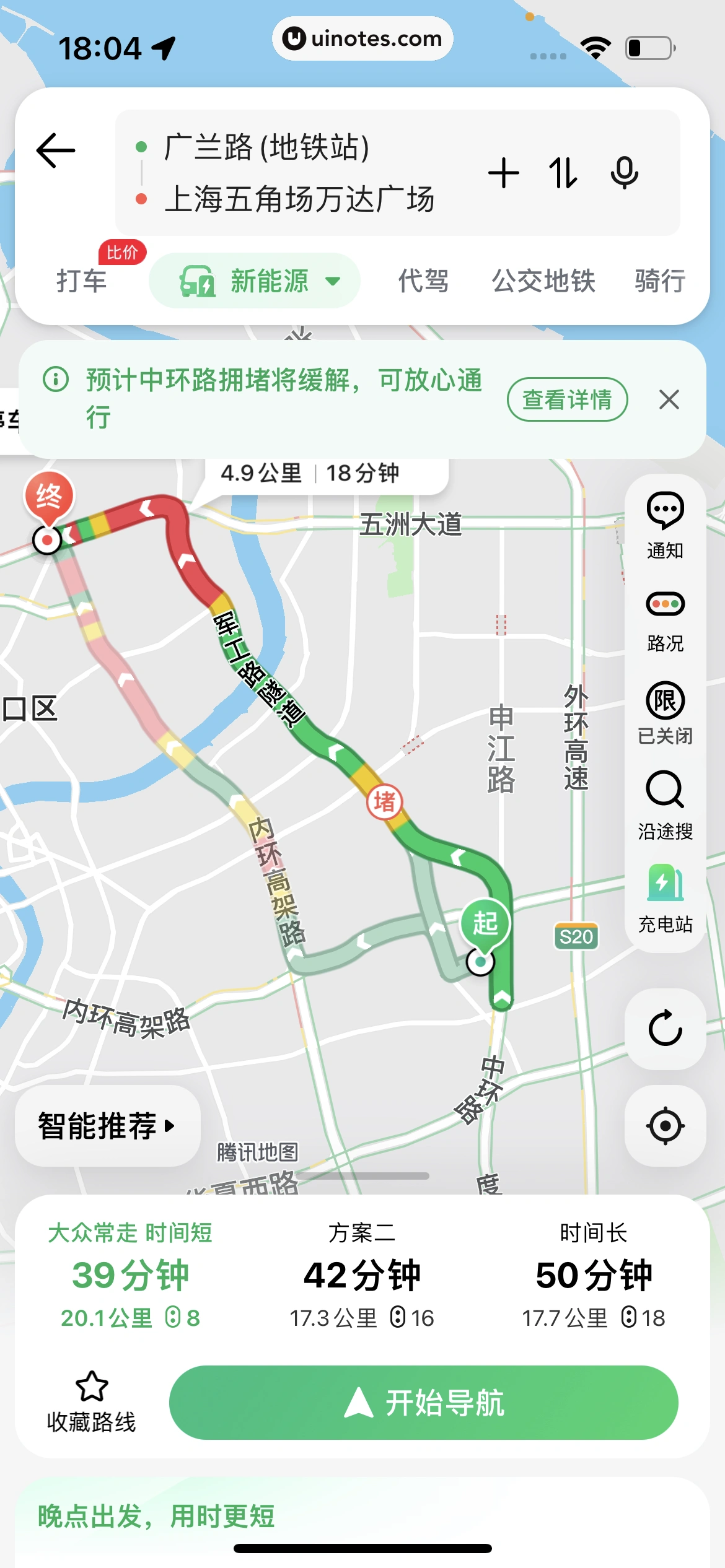Center map on current location

pyautogui.click(x=665, y=1127)
